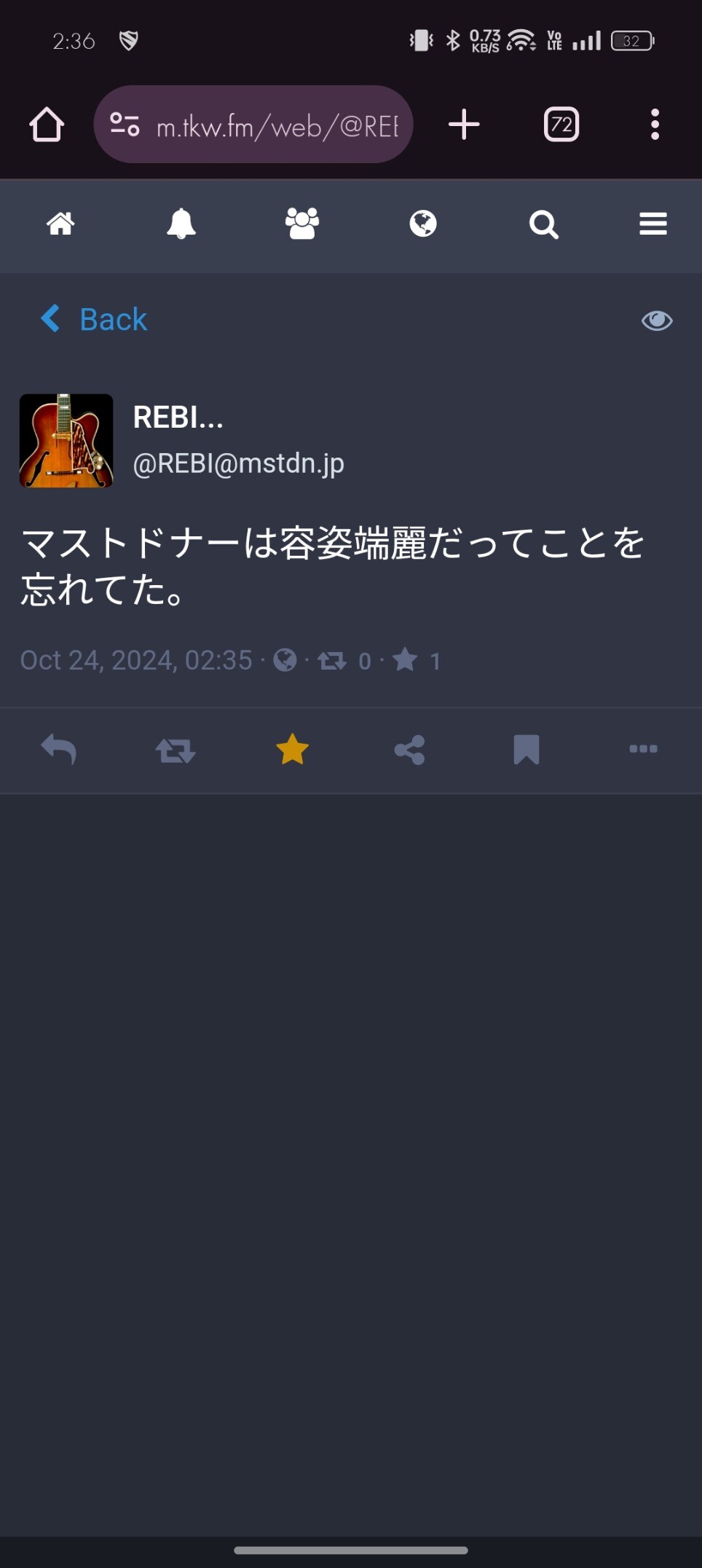Go back with the Back link
This screenshot has height=1568, width=702.
pyautogui.click(x=95, y=319)
